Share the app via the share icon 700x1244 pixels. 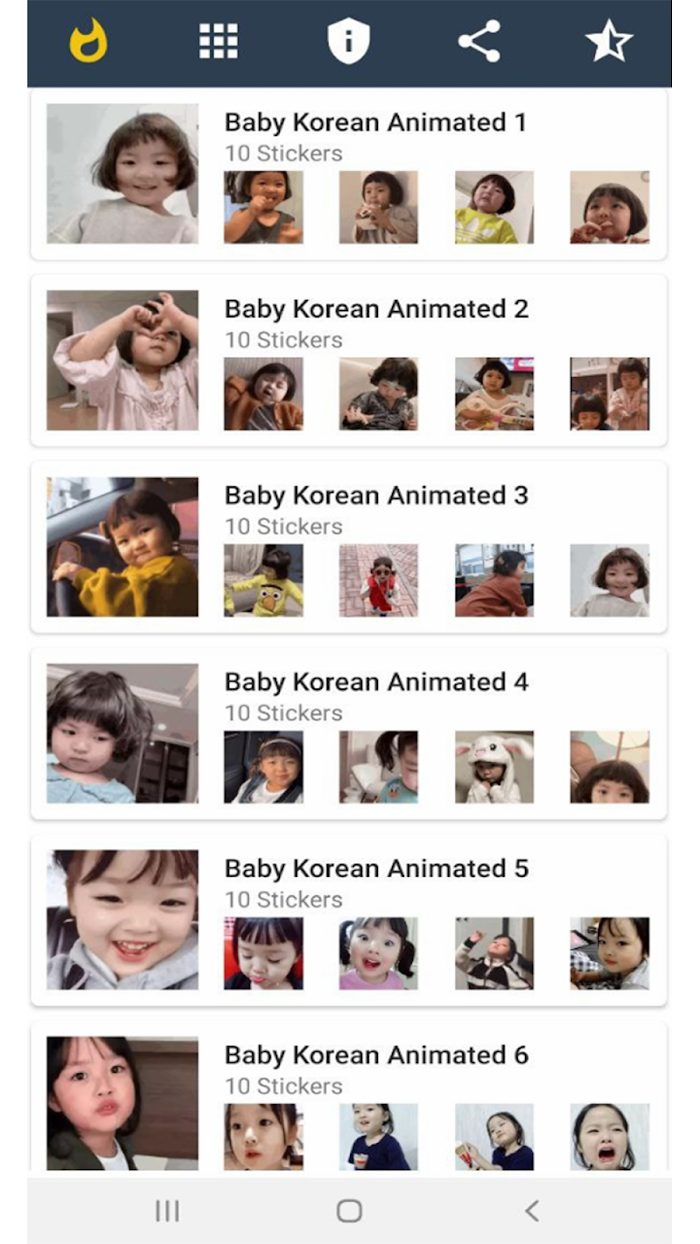point(479,42)
